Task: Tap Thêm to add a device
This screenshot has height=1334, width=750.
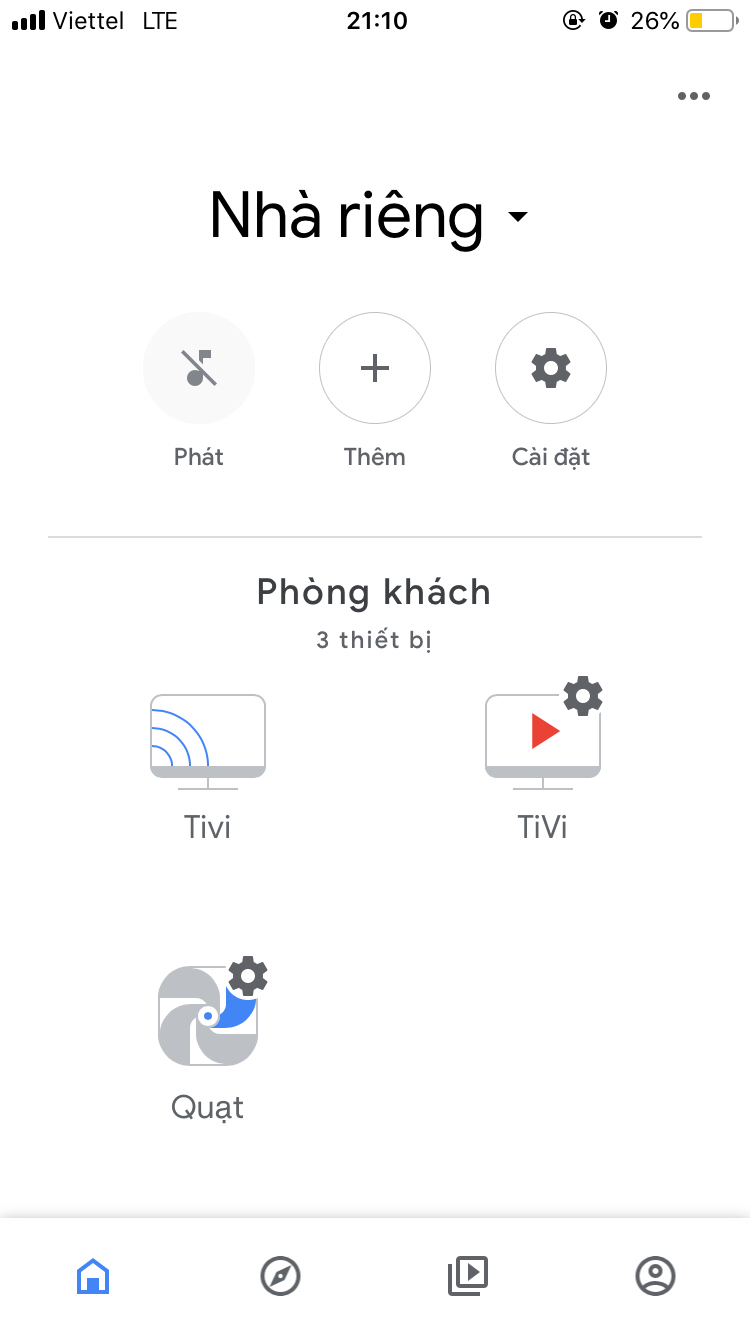Action: 375,369
